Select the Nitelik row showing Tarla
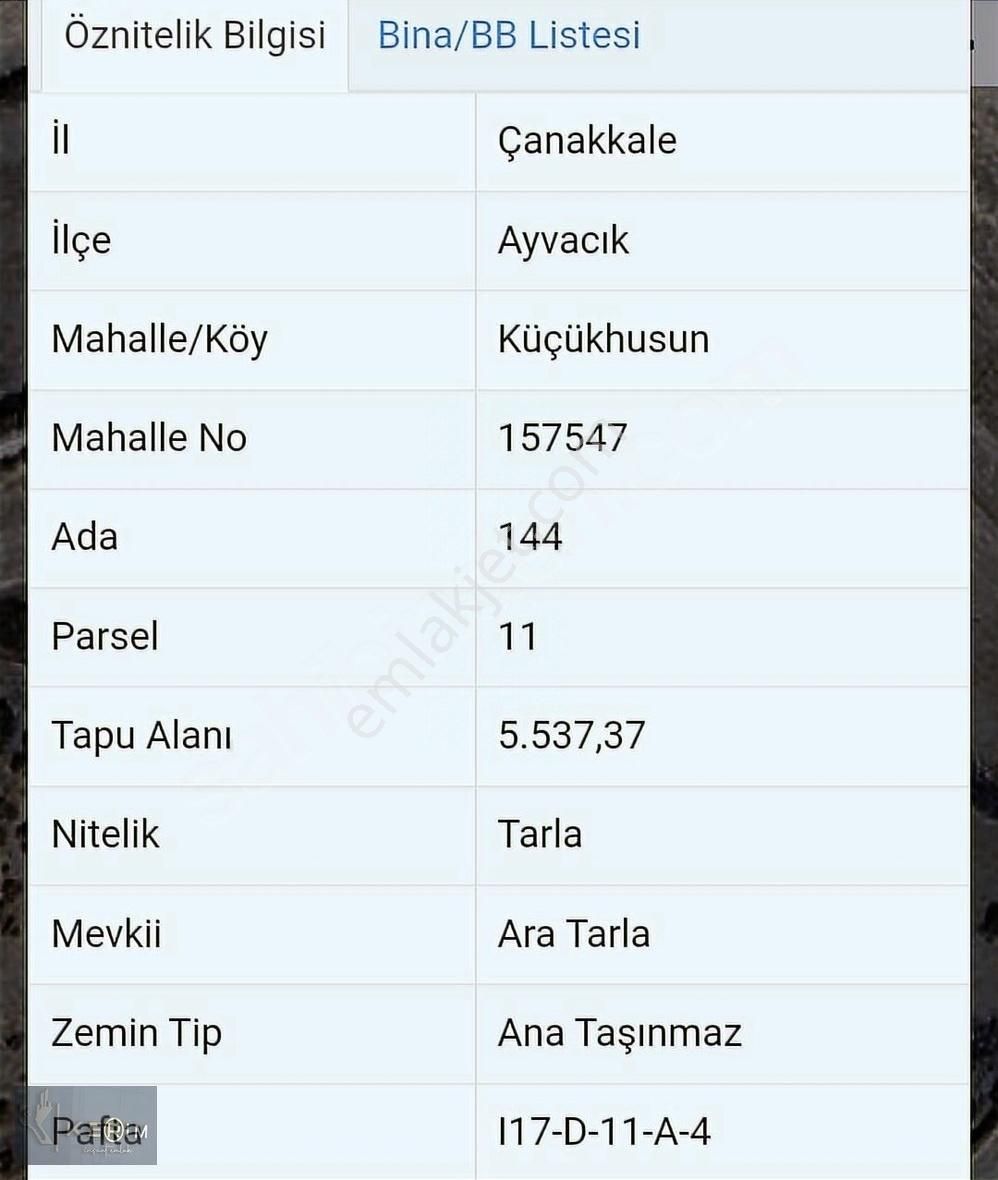This screenshot has width=998, height=1180. [x=540, y=835]
